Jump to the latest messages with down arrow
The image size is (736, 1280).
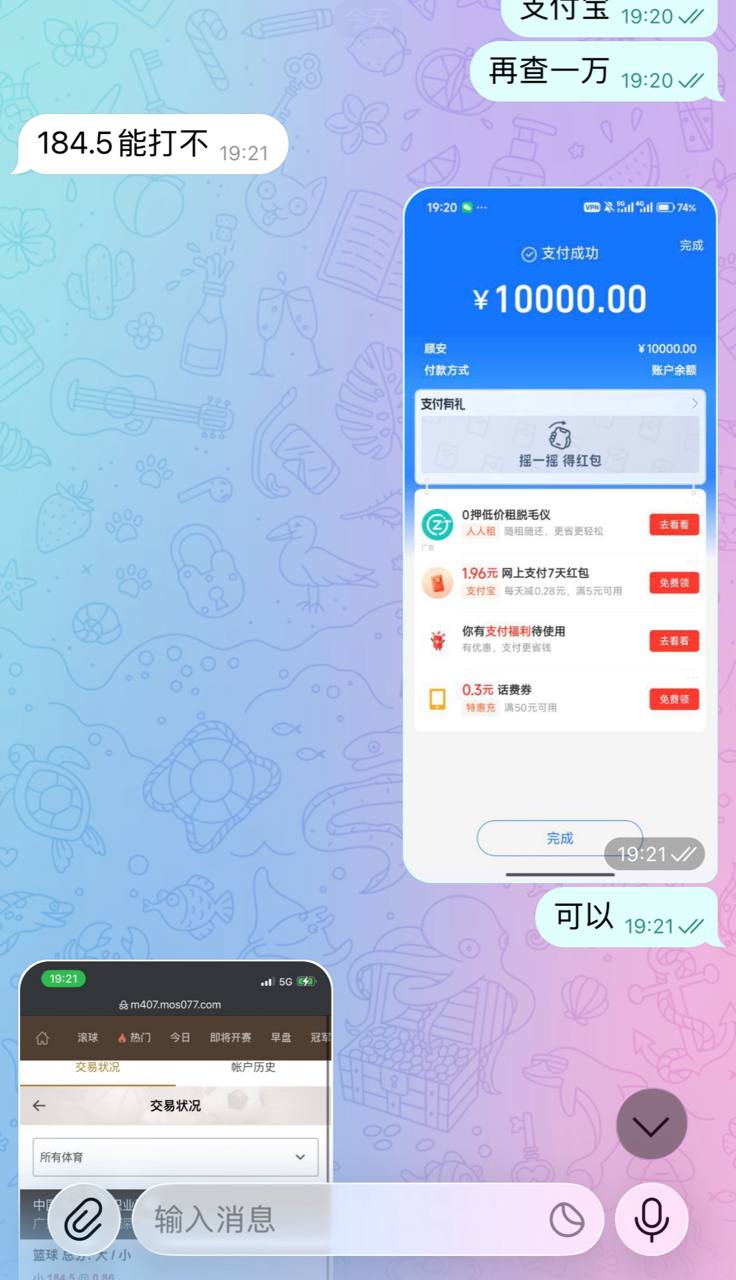(651, 1125)
